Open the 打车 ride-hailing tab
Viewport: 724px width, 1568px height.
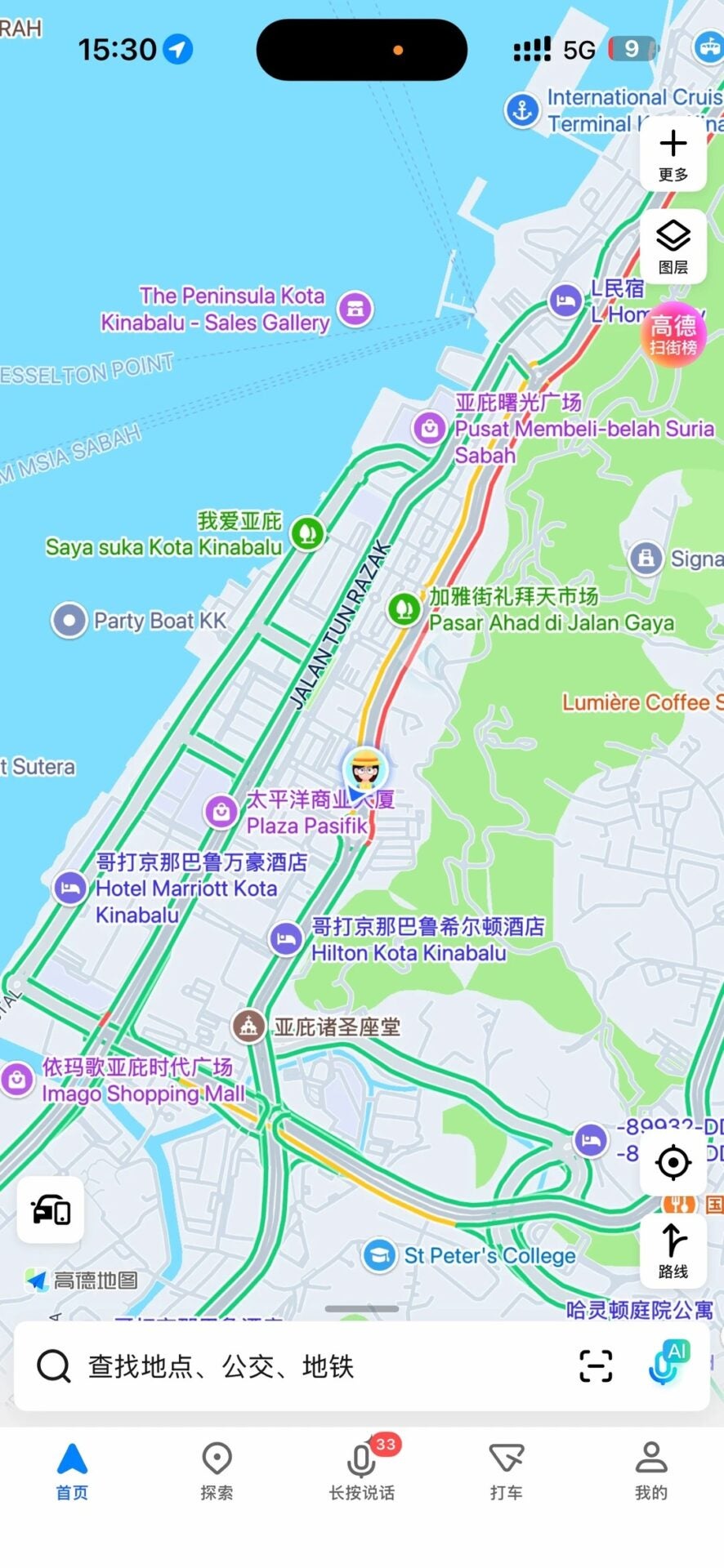coord(506,1470)
